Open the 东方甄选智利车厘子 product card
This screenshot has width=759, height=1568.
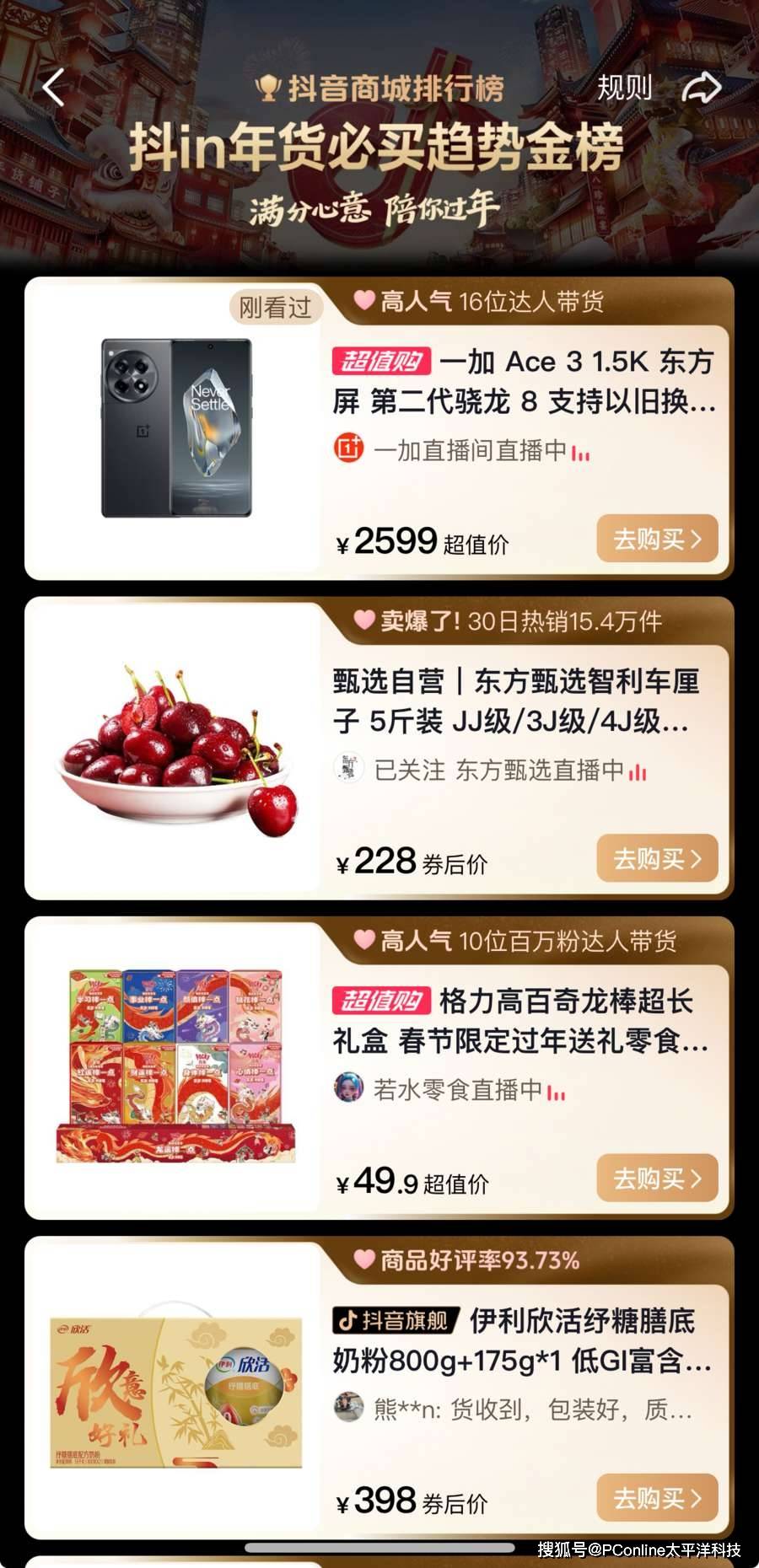pos(516,701)
